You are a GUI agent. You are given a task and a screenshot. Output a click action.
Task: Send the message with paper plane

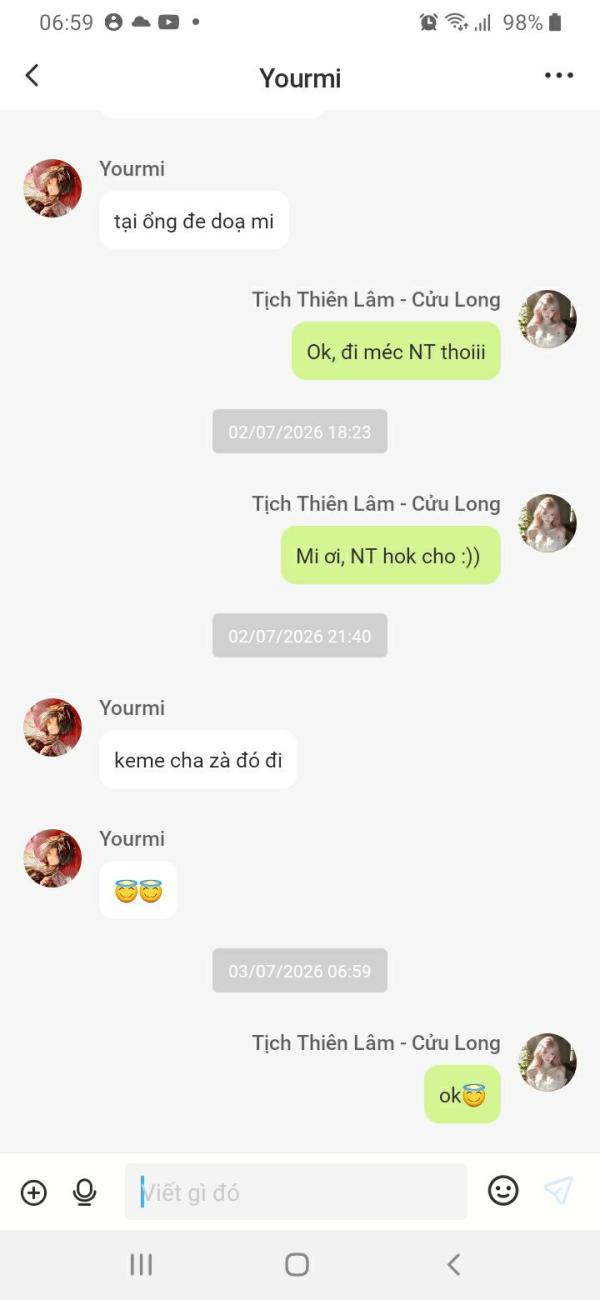tap(558, 1190)
